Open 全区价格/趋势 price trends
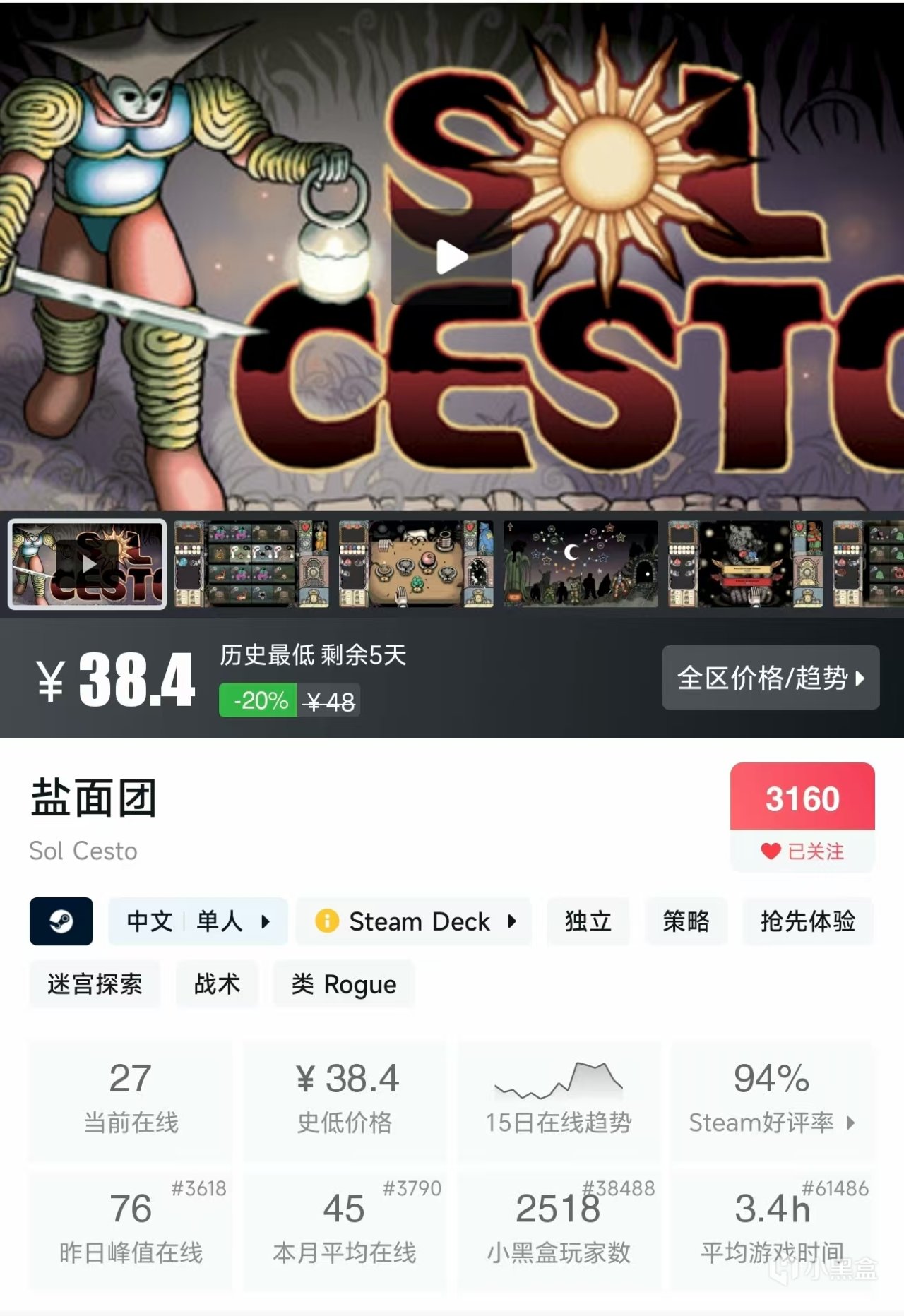 click(x=770, y=678)
